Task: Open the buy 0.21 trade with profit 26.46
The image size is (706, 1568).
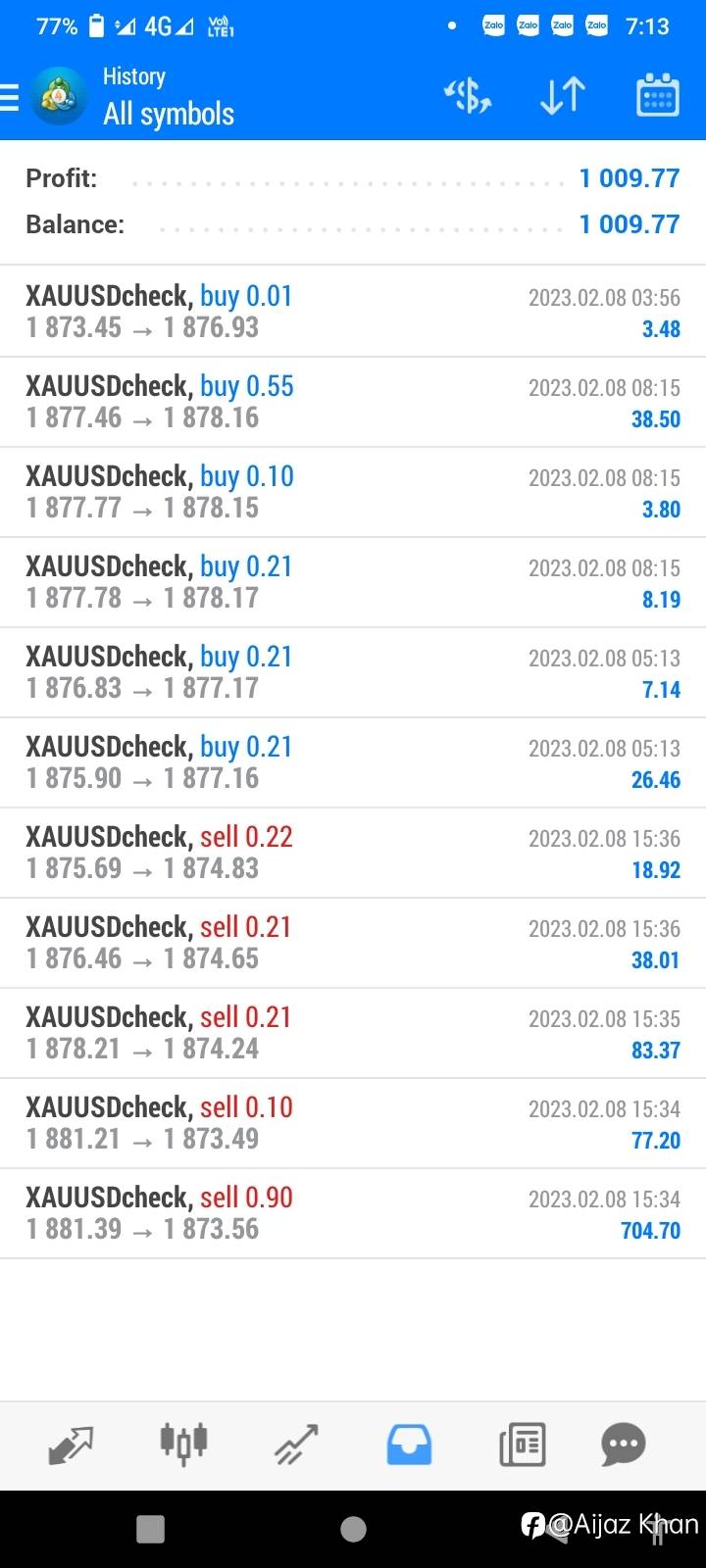Action: [x=353, y=762]
